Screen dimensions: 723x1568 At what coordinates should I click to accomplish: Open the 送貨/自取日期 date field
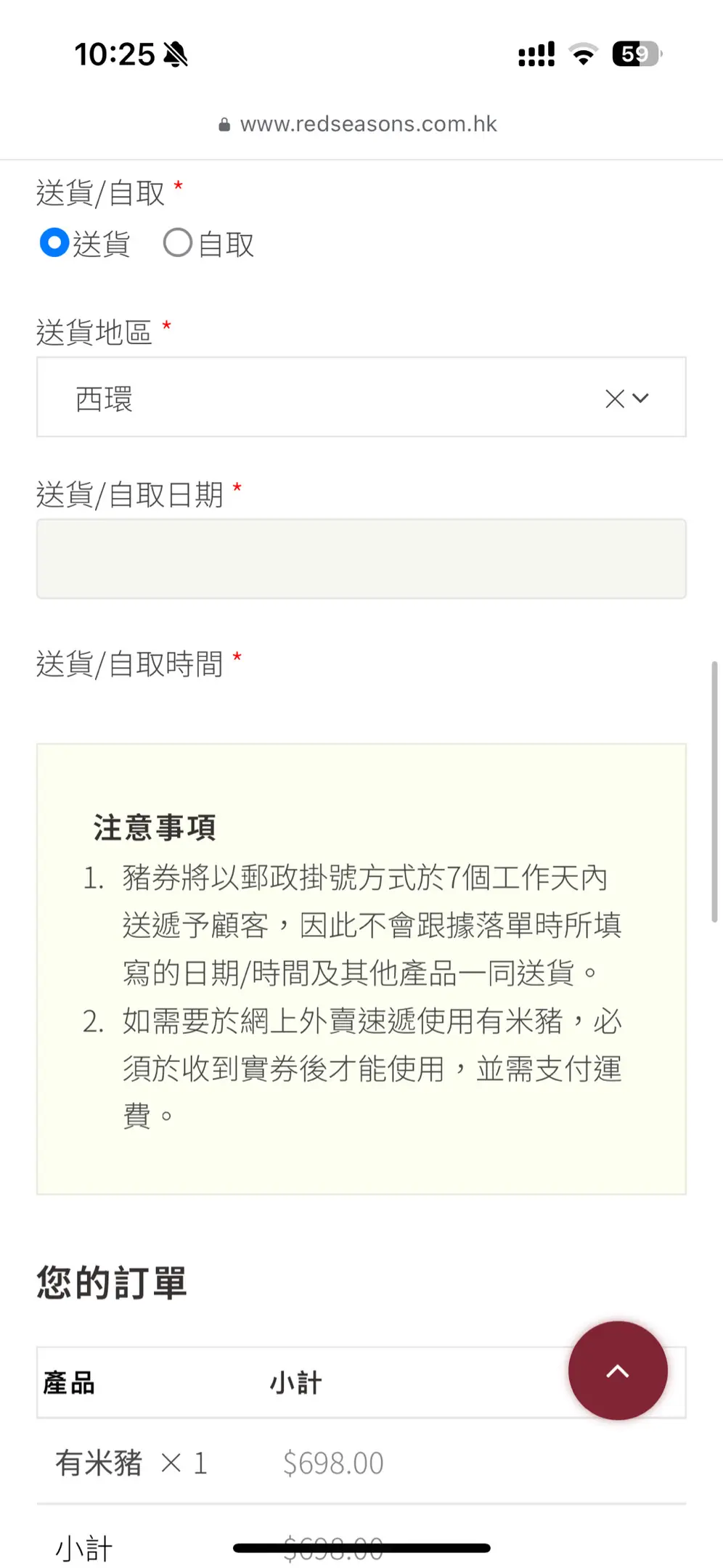coord(361,559)
